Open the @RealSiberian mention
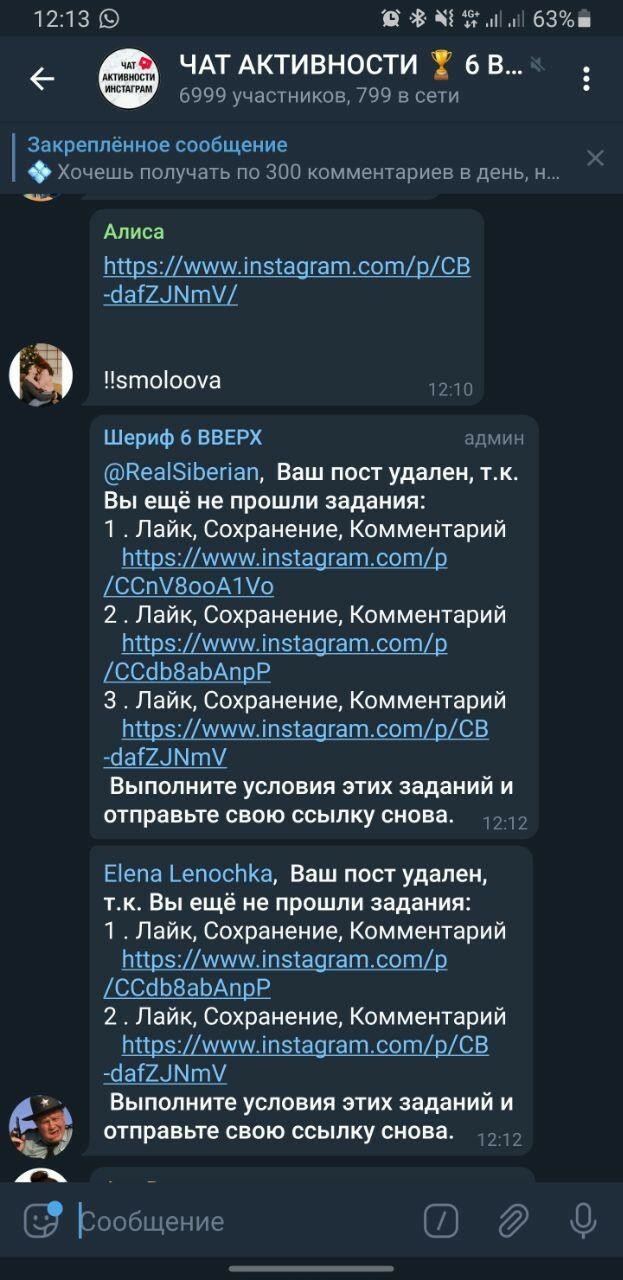This screenshot has height=1280, width=623. (x=181, y=472)
